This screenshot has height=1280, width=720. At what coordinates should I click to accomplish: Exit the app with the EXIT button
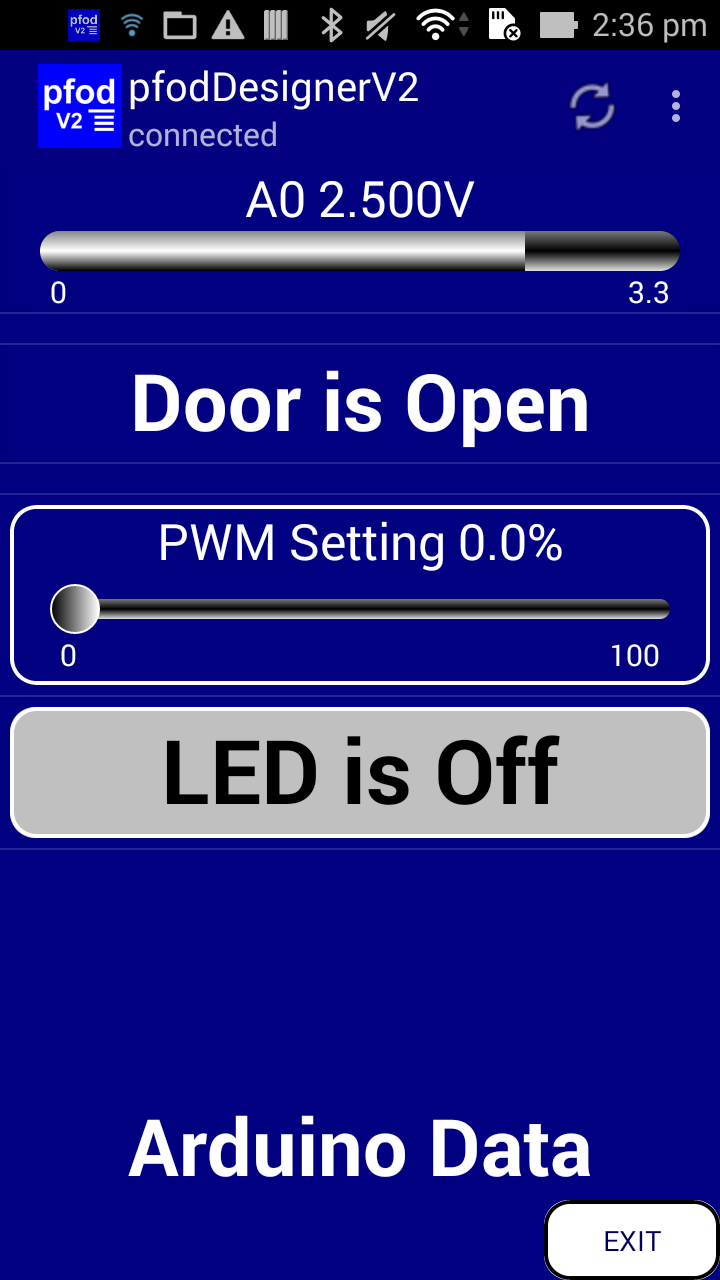(x=632, y=1241)
